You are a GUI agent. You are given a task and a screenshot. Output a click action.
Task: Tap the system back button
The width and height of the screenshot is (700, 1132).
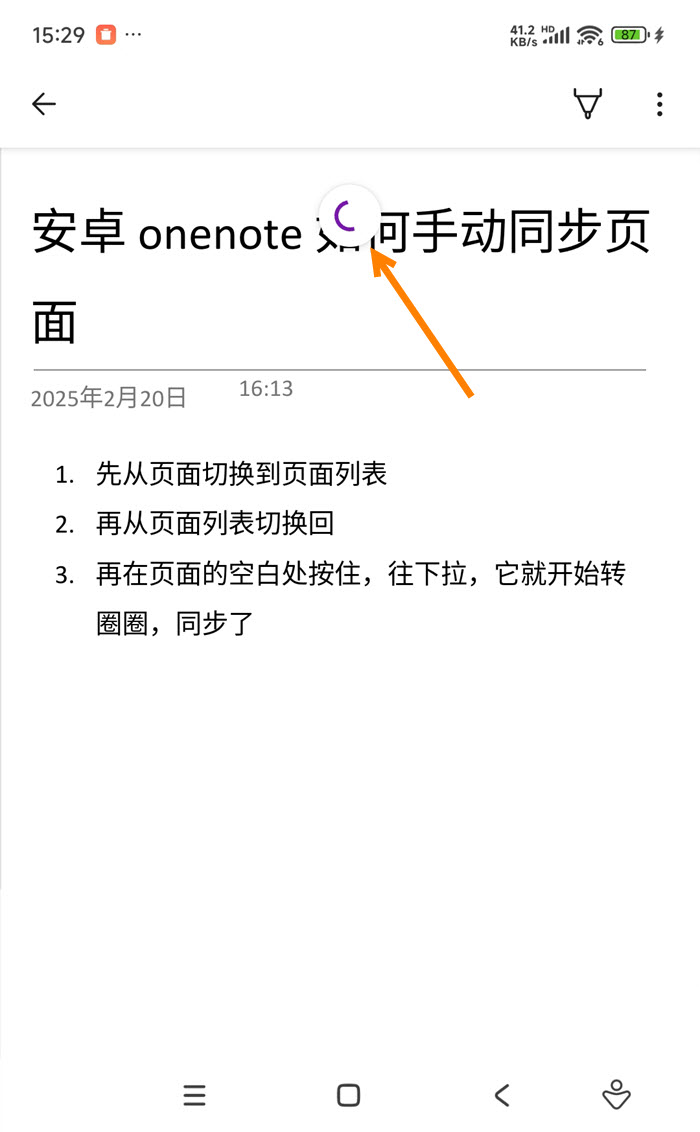pos(502,1095)
